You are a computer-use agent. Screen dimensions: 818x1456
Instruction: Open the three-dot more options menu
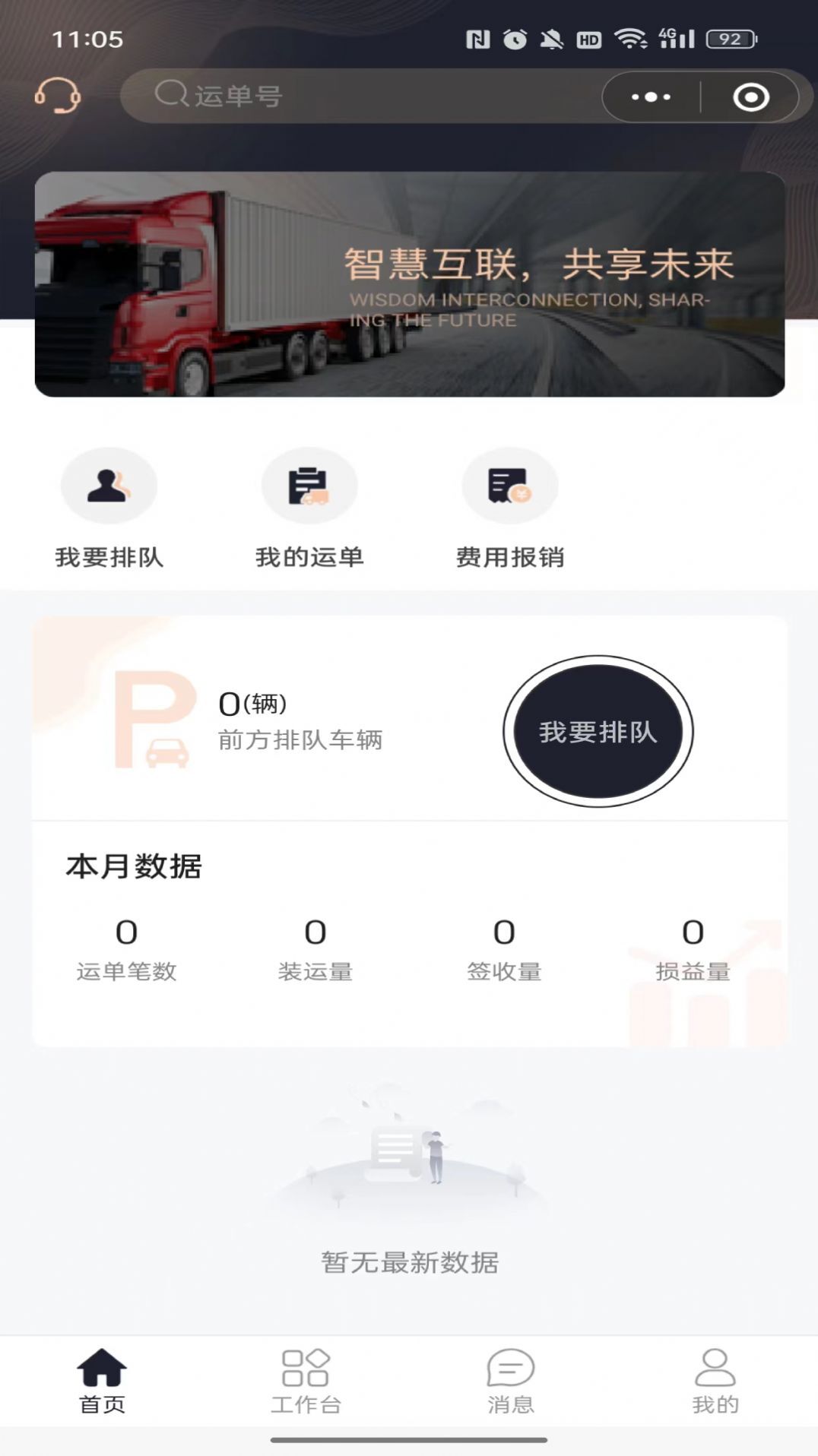(650, 97)
